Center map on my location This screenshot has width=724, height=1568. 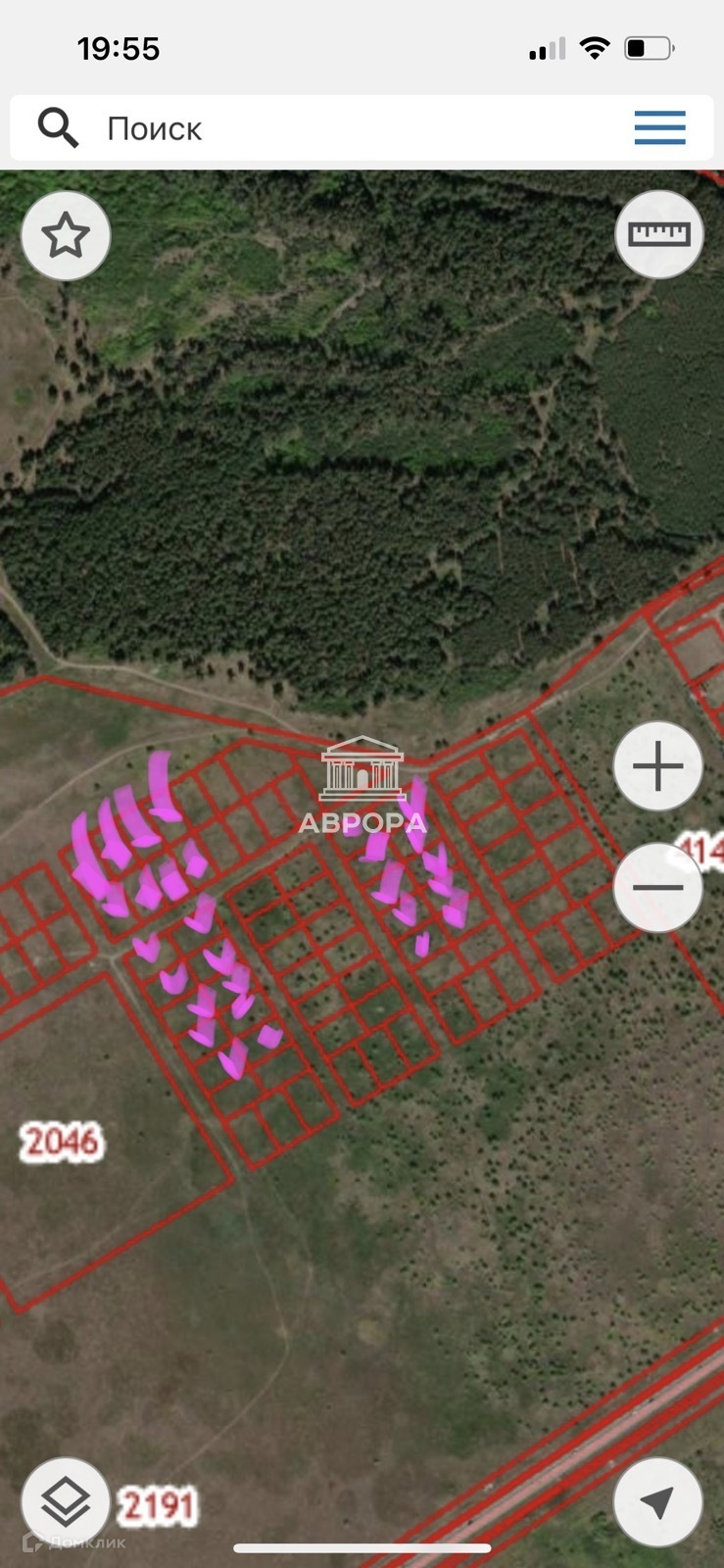[x=658, y=1502]
